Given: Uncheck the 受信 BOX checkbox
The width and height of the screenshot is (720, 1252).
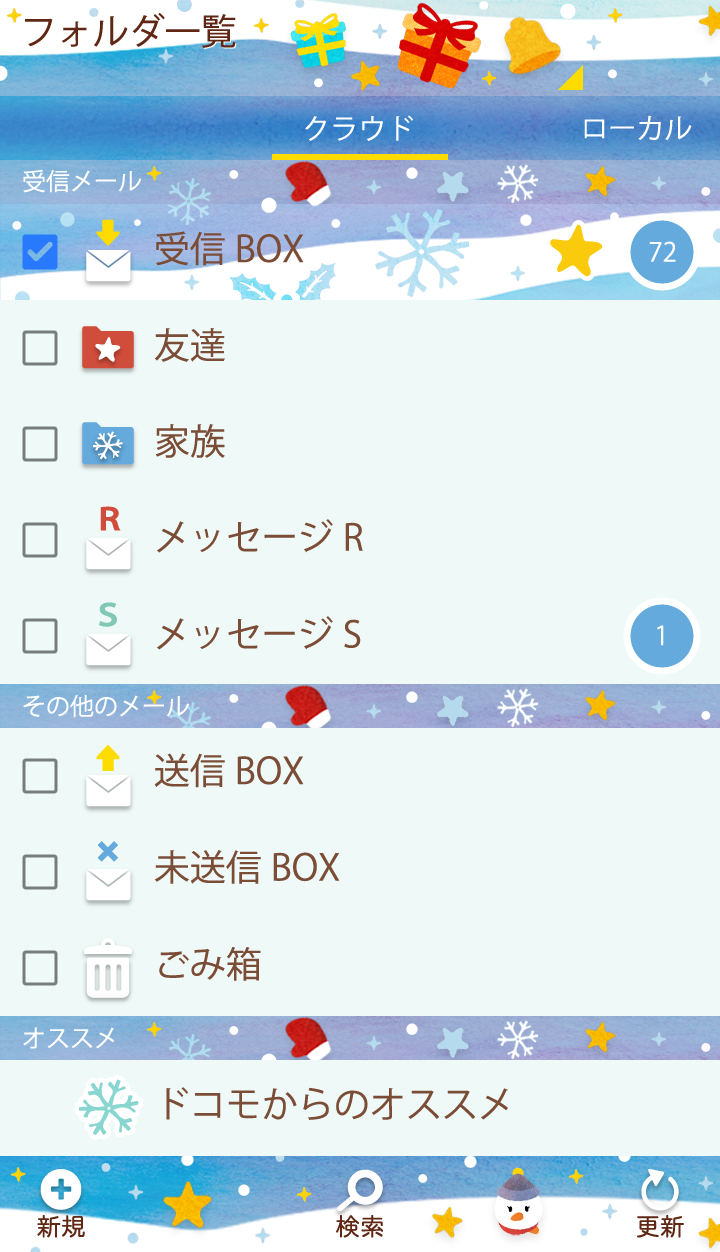Looking at the screenshot, I should pos(40,252).
